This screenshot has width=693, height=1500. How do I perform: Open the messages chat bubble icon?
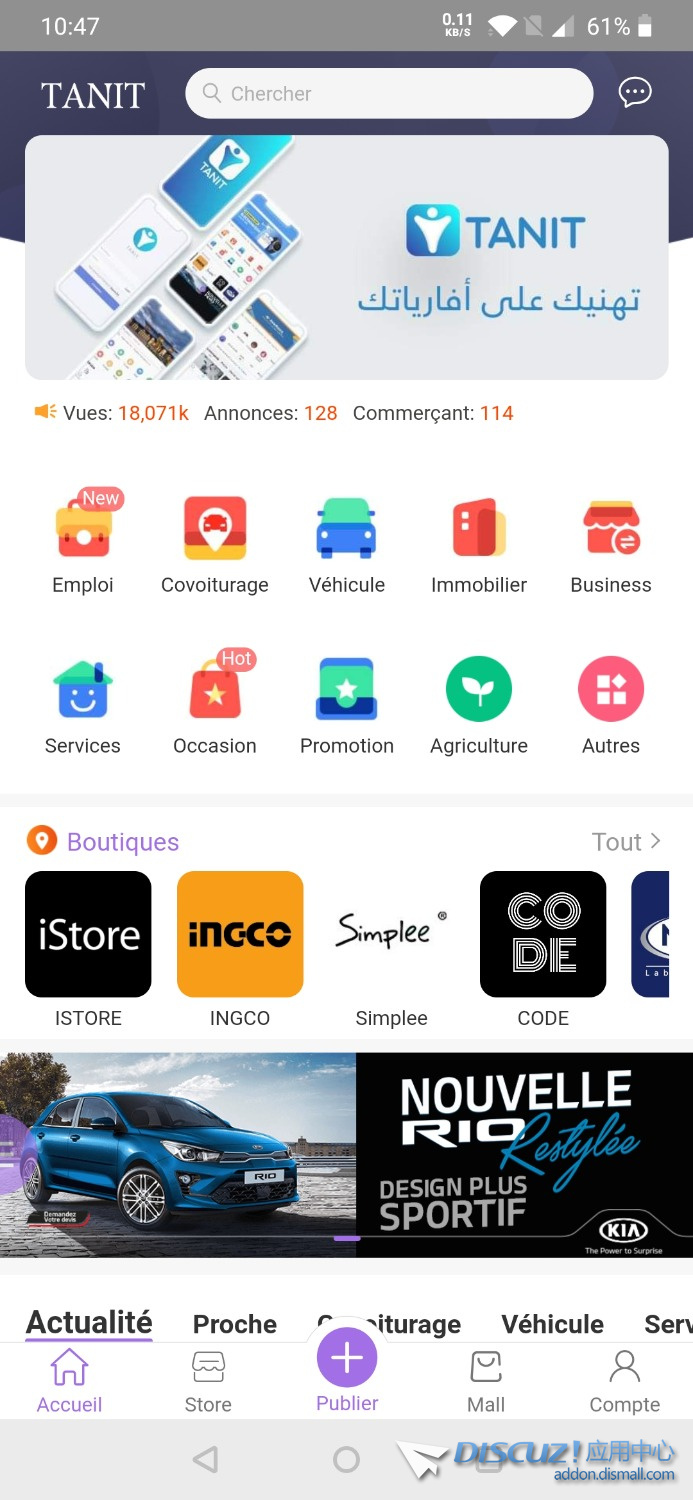[x=635, y=93]
